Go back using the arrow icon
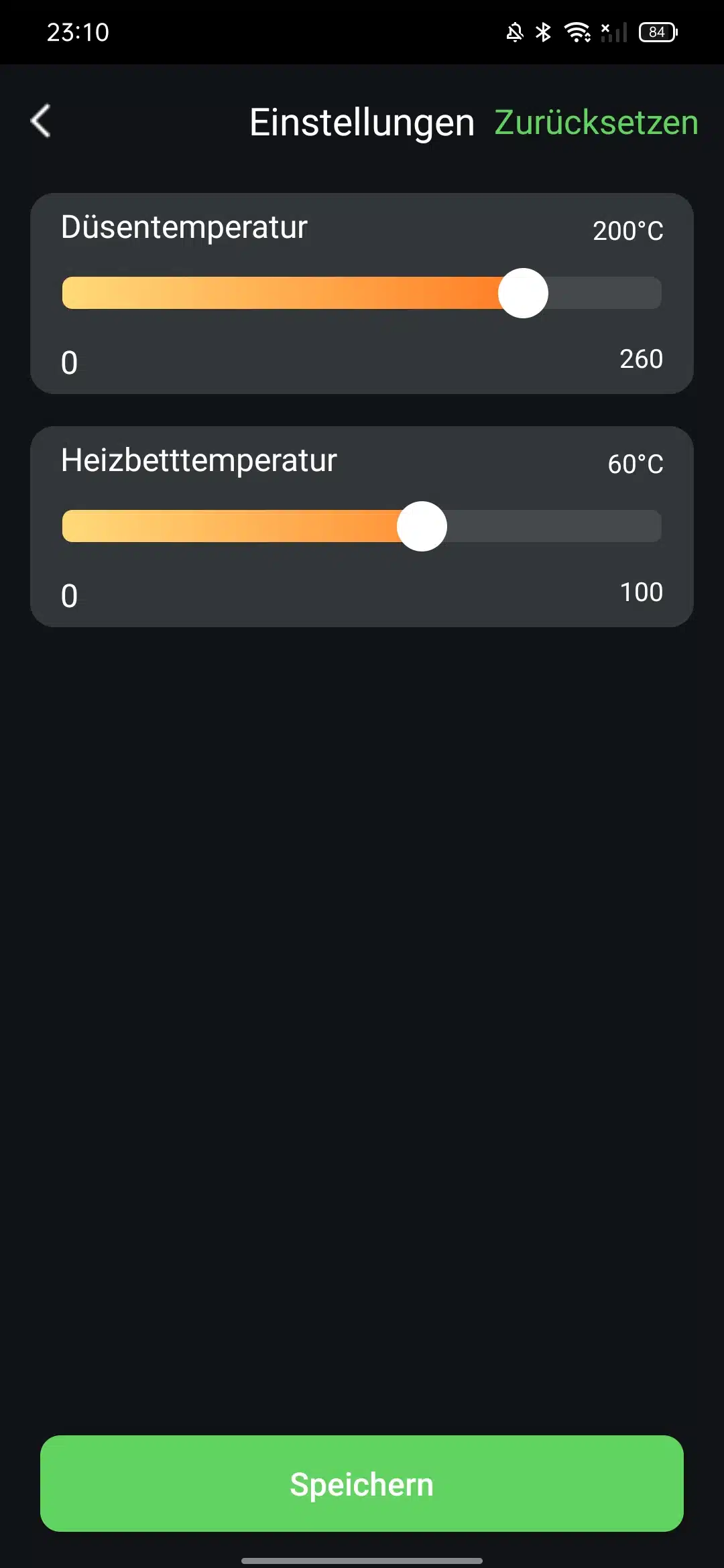Screen dimensions: 724x1568 point(41,121)
